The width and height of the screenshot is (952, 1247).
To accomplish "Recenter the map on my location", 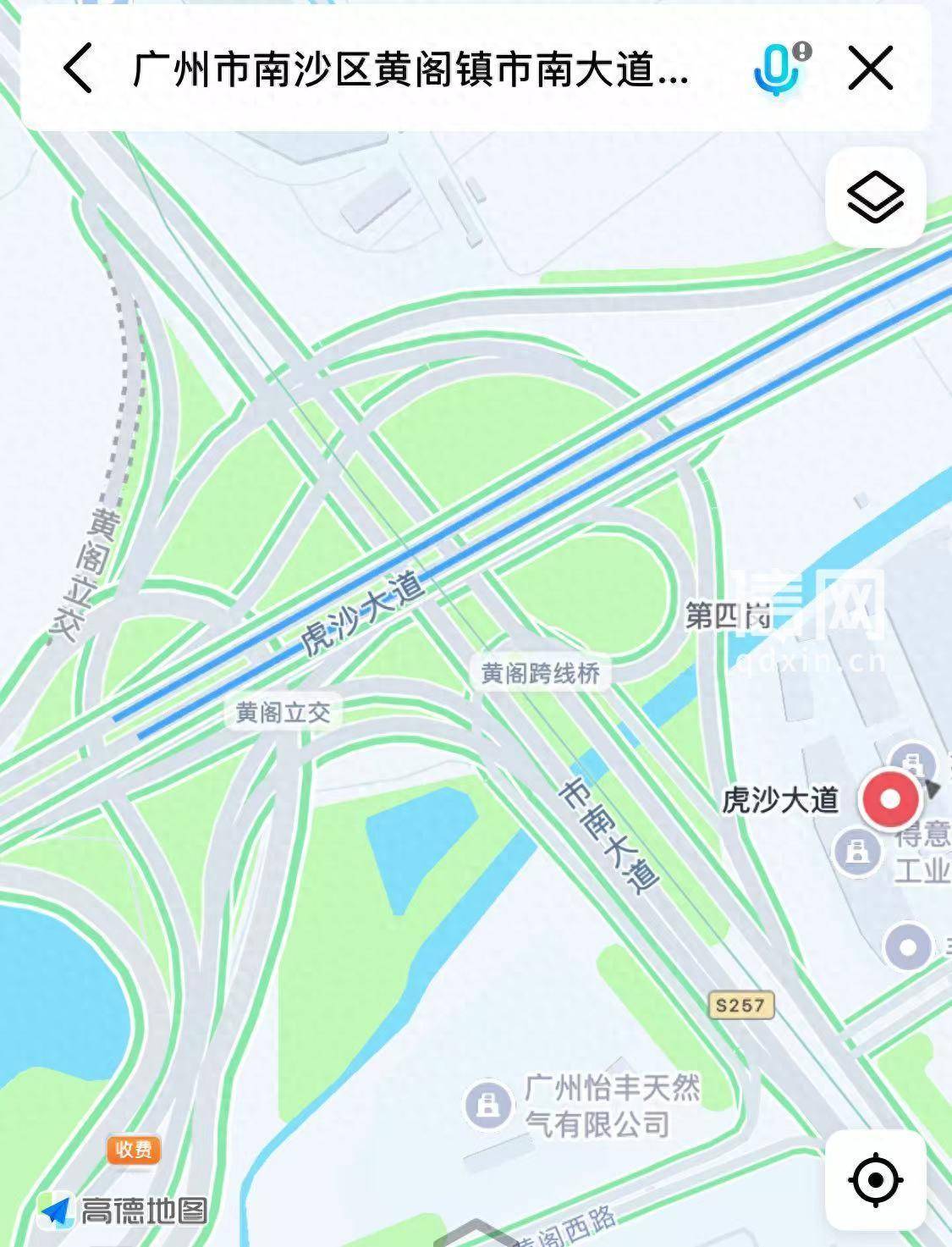I will 875,1179.
